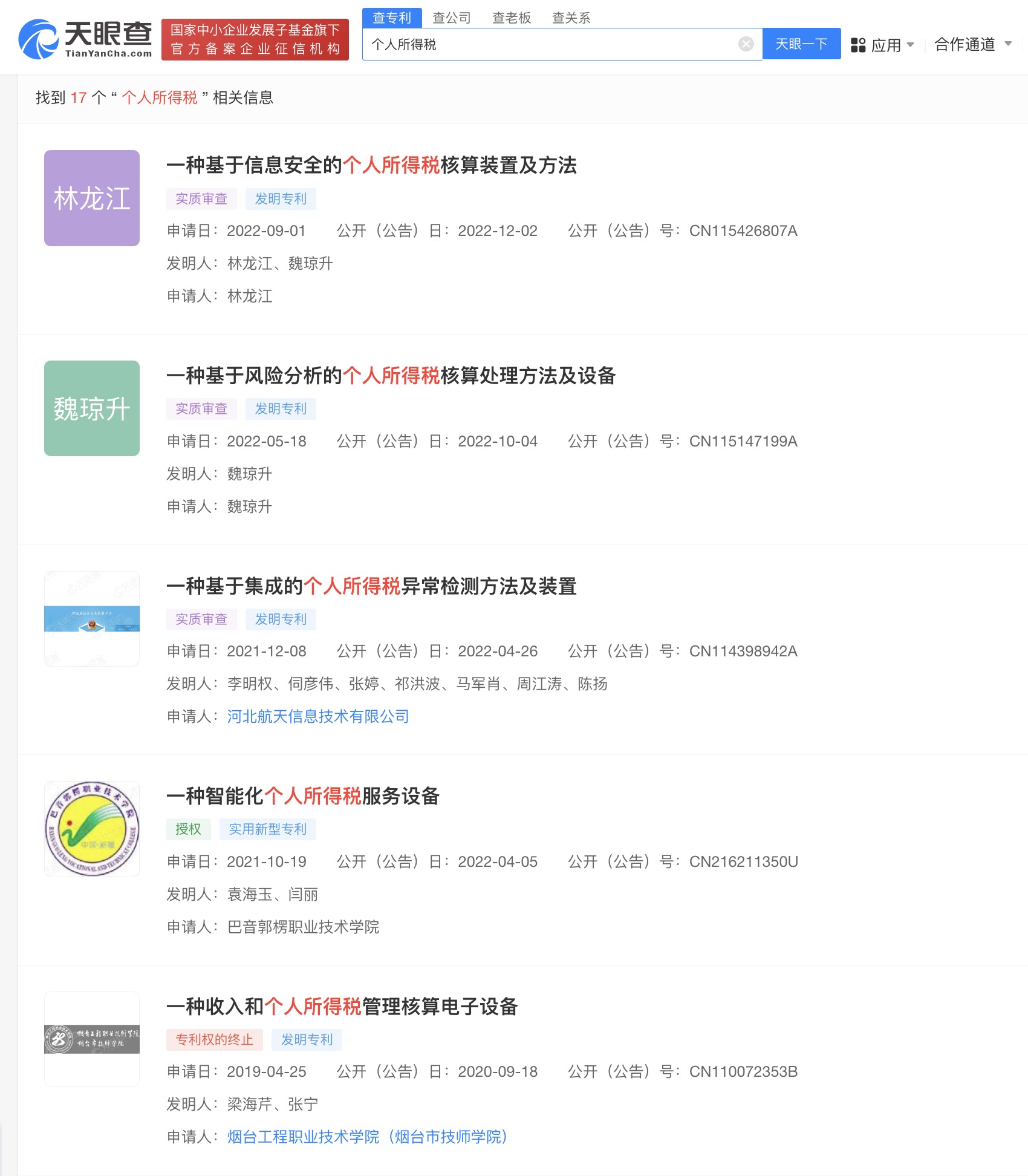Clear the search box text
The image size is (1028, 1176).
pos(746,44)
